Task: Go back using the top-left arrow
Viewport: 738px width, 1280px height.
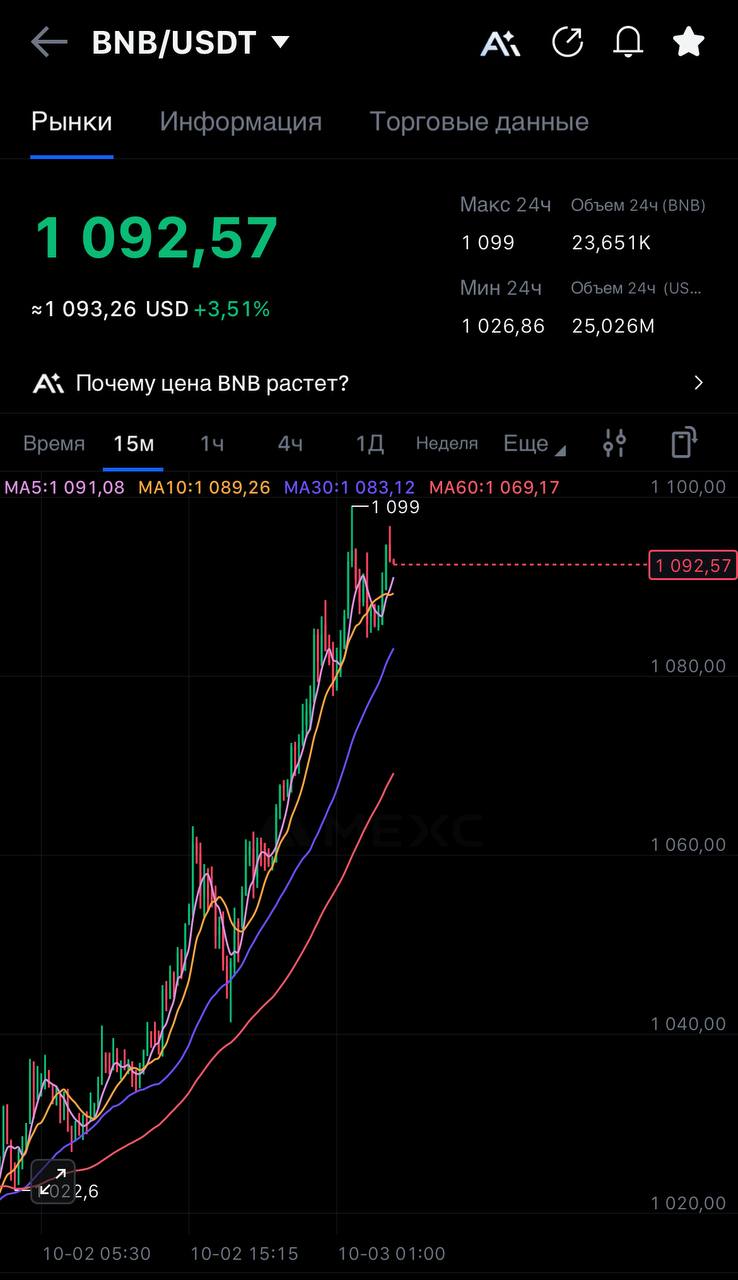Action: [x=49, y=42]
